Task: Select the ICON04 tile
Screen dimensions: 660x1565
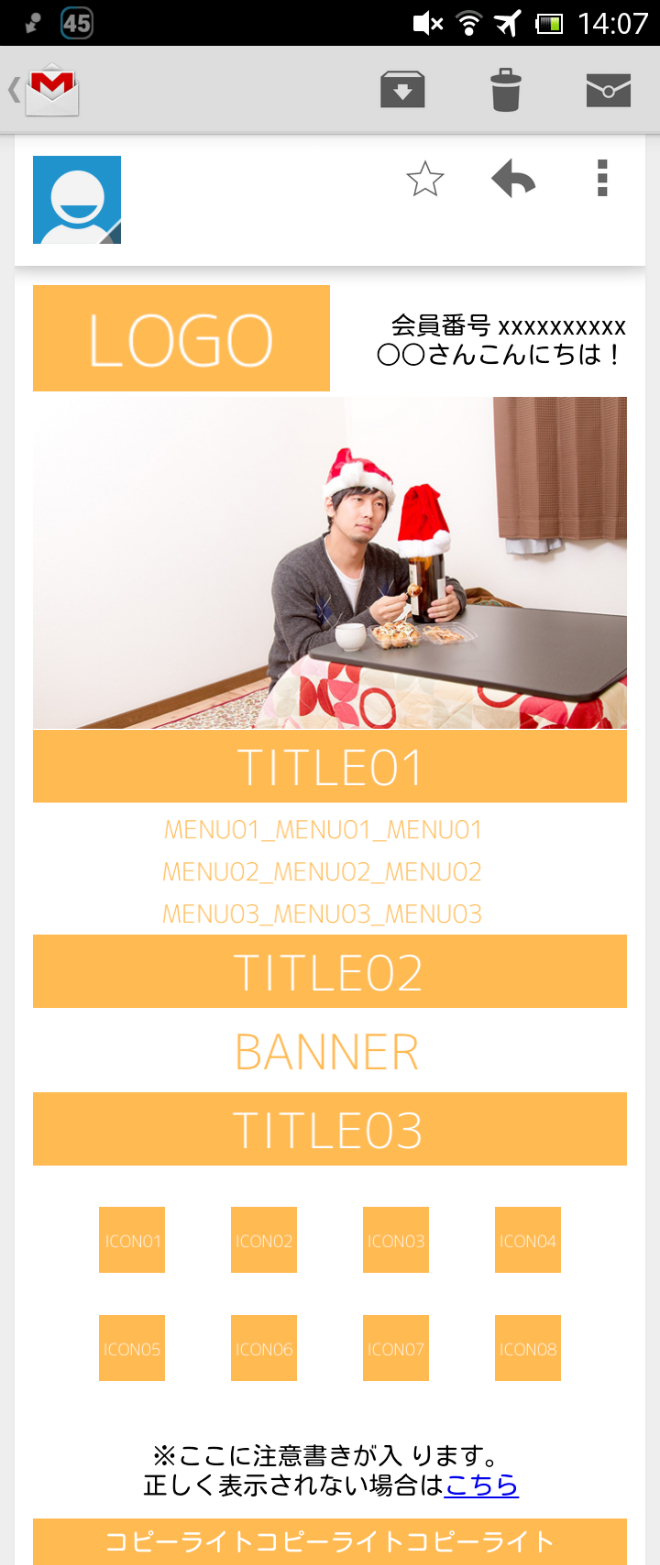Action: [528, 1240]
